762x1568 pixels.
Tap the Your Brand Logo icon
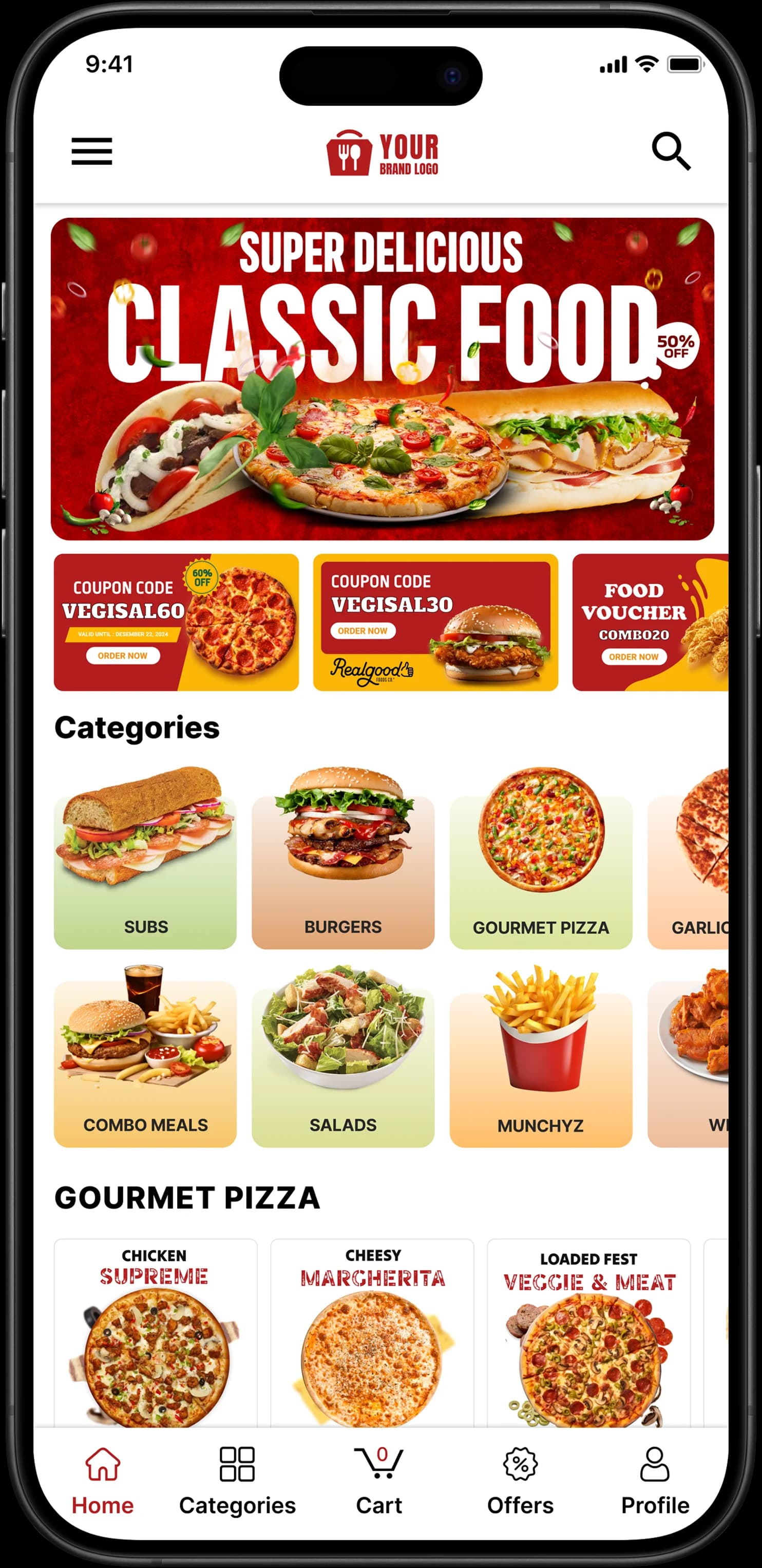tap(383, 153)
